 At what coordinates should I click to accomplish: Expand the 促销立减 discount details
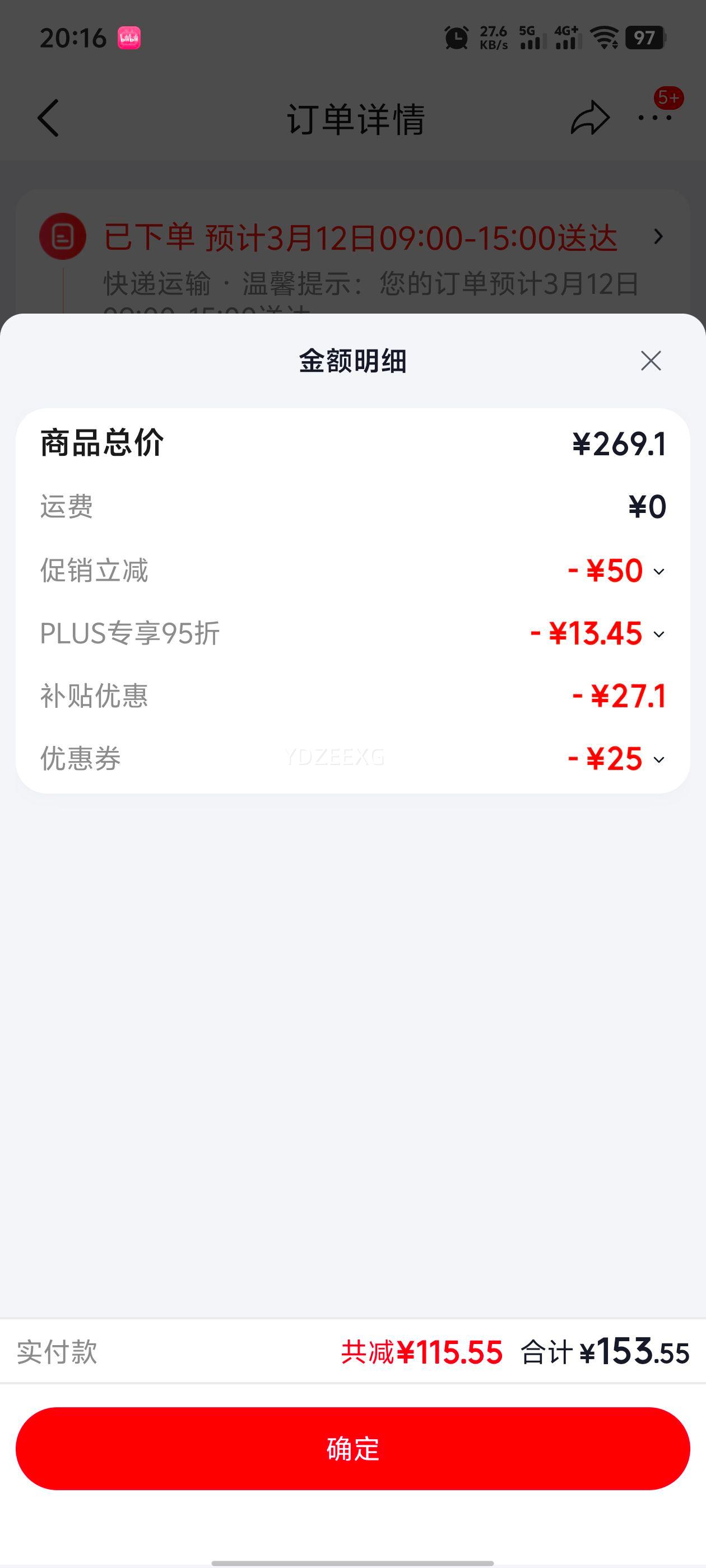[x=658, y=572]
